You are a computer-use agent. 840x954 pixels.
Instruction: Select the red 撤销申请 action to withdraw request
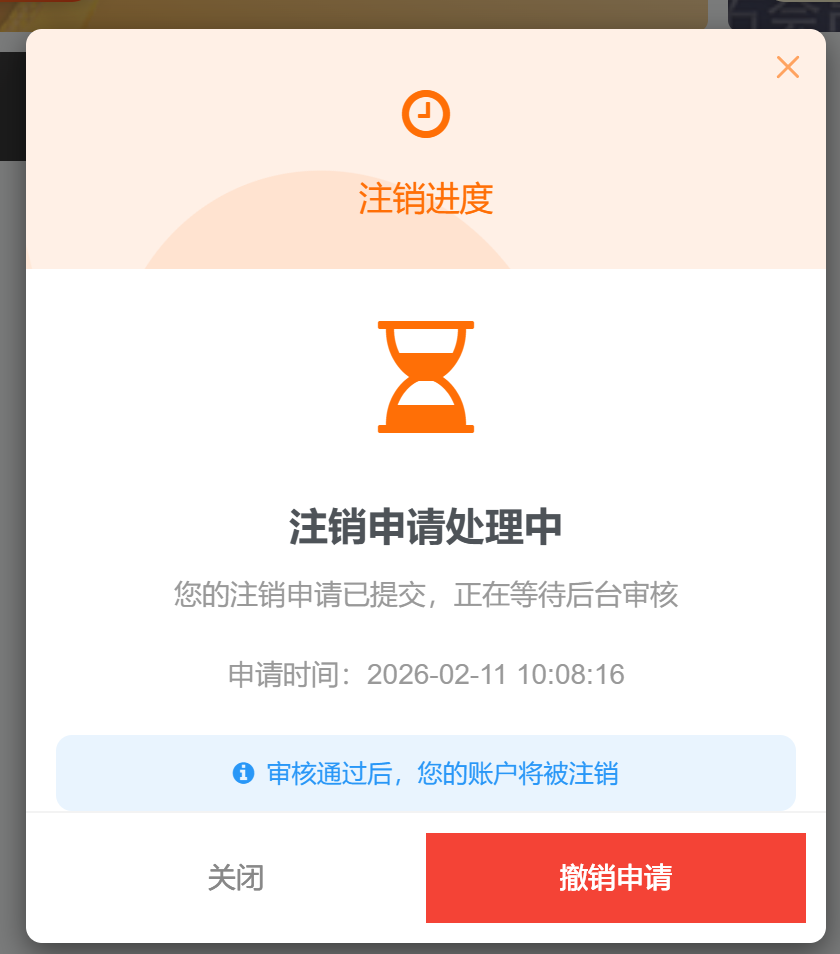[614, 877]
